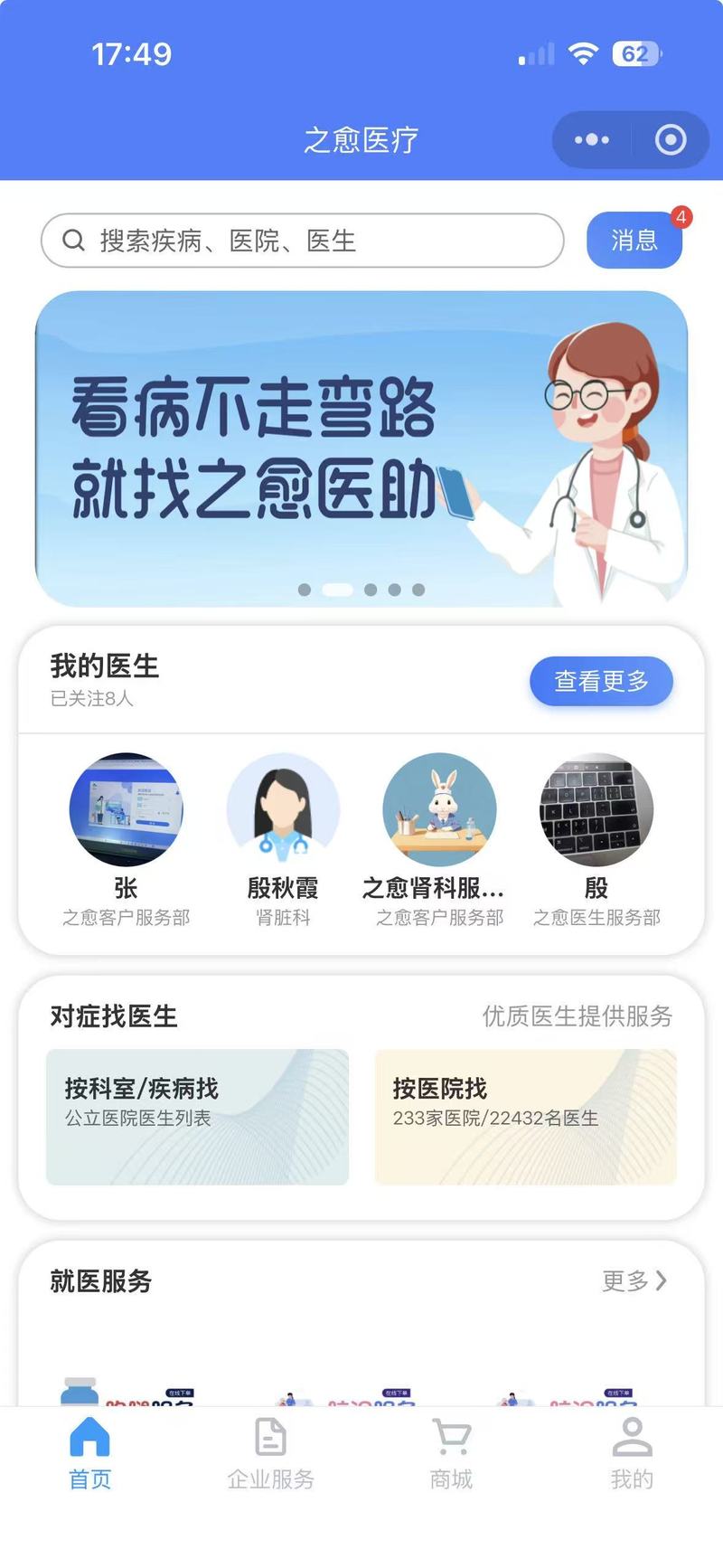The width and height of the screenshot is (723, 1568).
Task: Open the 之愈肾科服… rabbit avatar profile
Action: (439, 811)
